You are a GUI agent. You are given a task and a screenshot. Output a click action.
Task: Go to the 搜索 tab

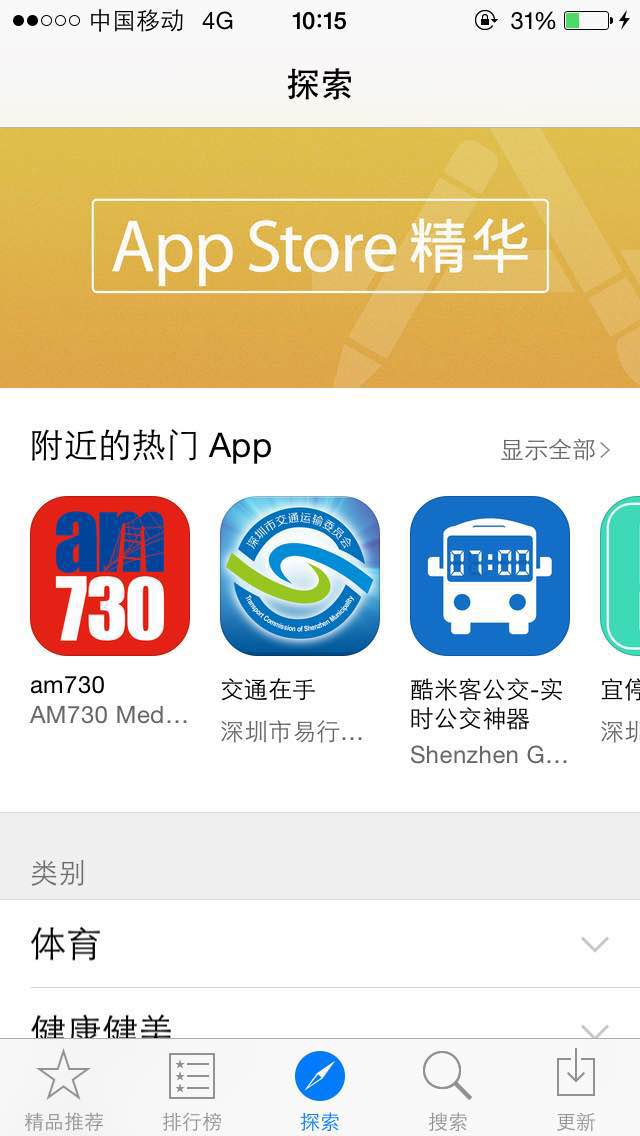[447, 1090]
